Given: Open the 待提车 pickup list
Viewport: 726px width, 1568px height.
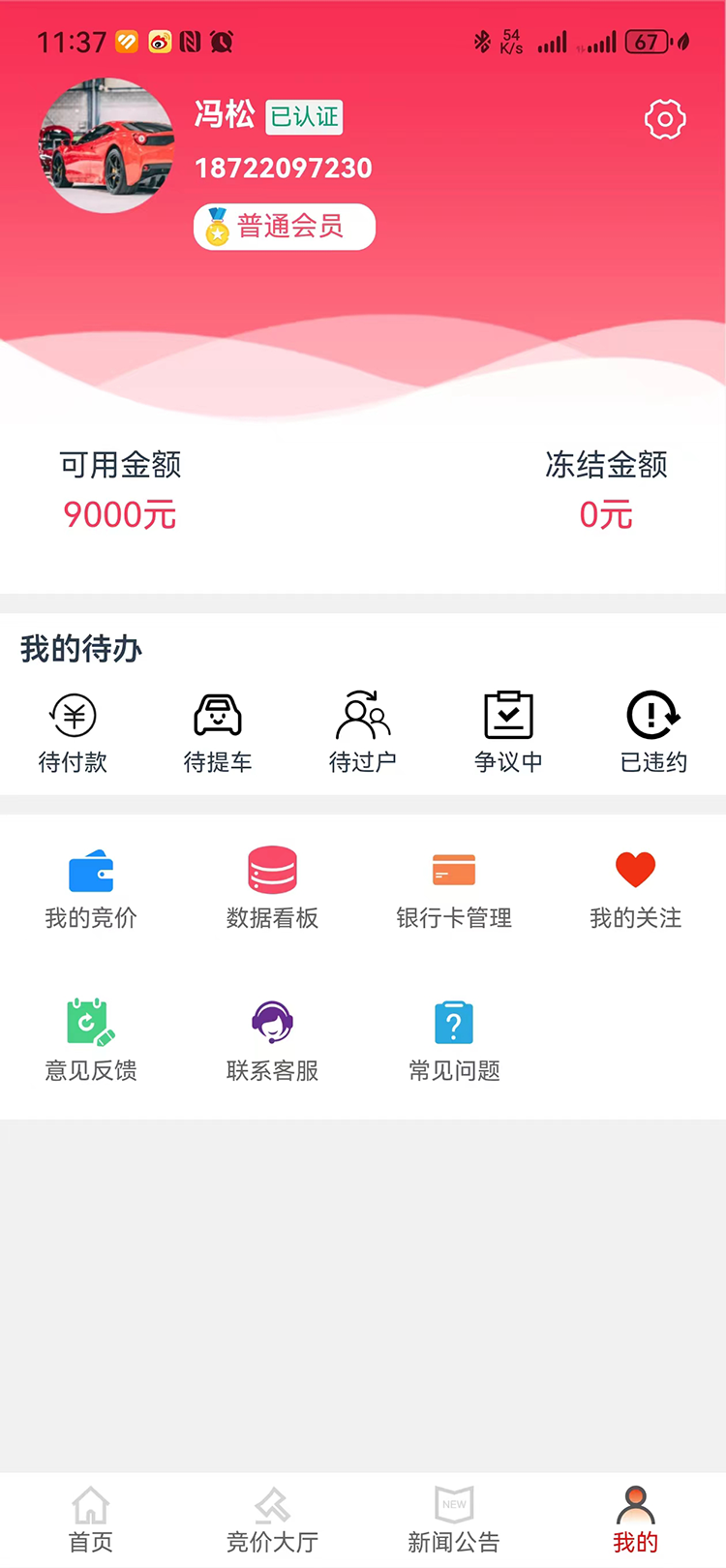Looking at the screenshot, I should [x=218, y=732].
